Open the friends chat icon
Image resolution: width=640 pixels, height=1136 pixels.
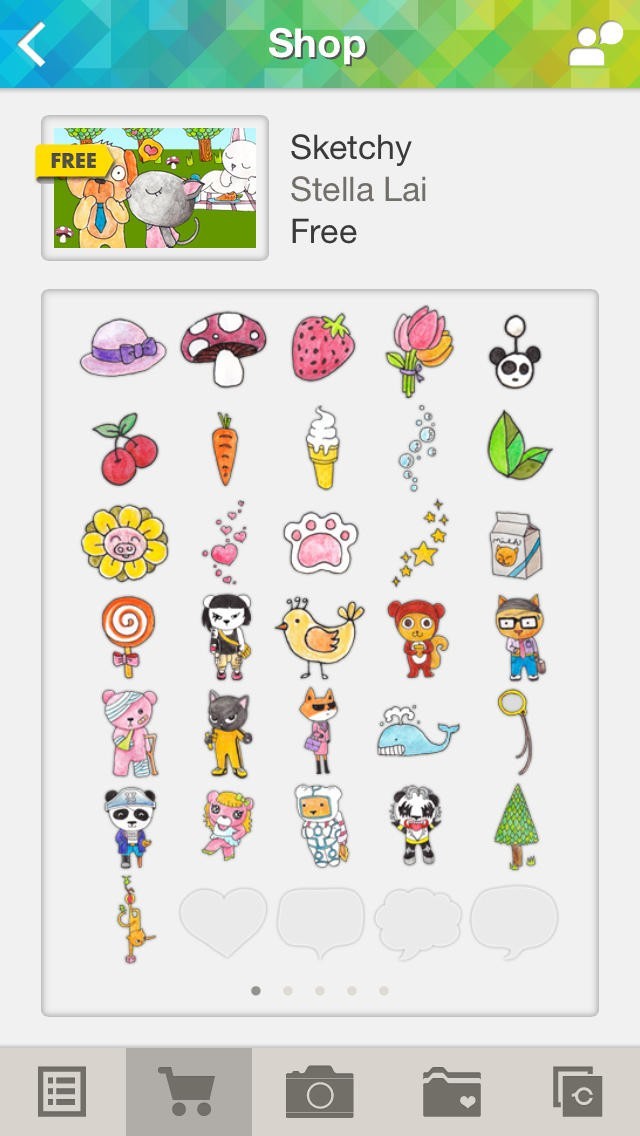[x=595, y=44]
